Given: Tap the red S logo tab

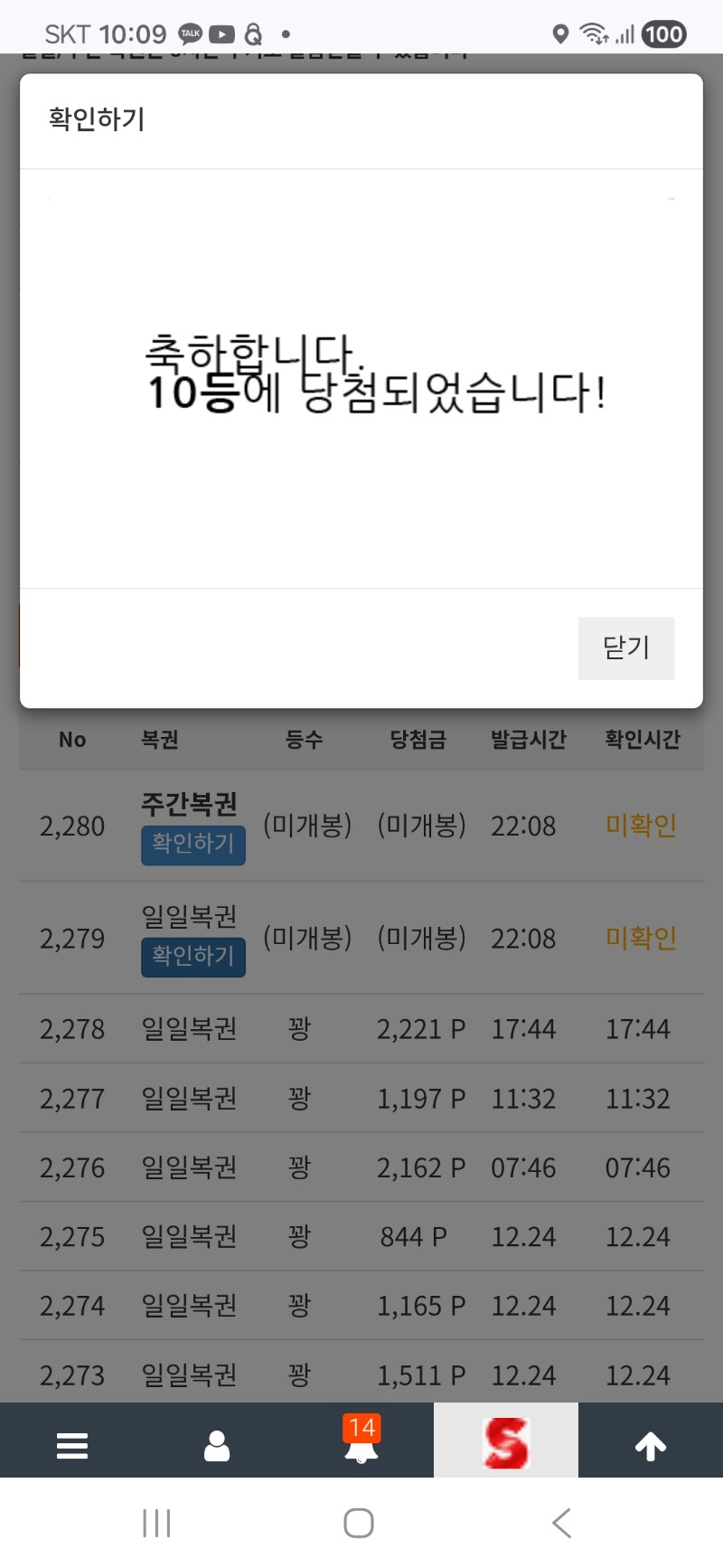Looking at the screenshot, I should pyautogui.click(x=506, y=1443).
